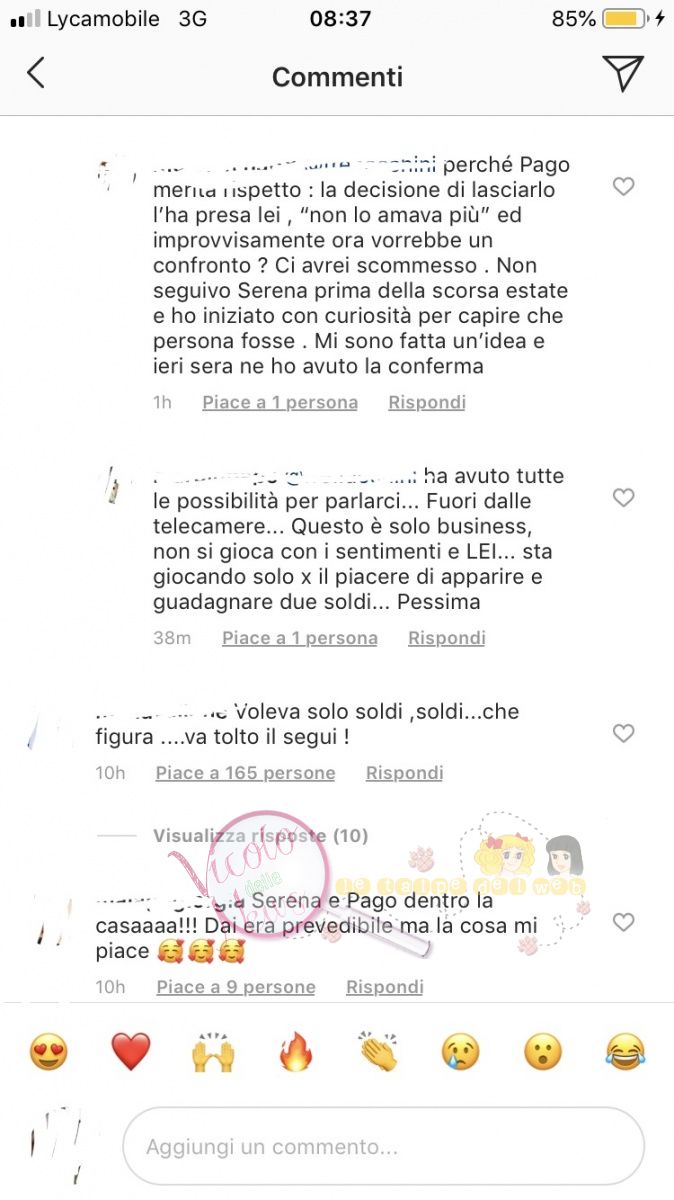Reply to the comment posted 1h ago

tap(427, 402)
